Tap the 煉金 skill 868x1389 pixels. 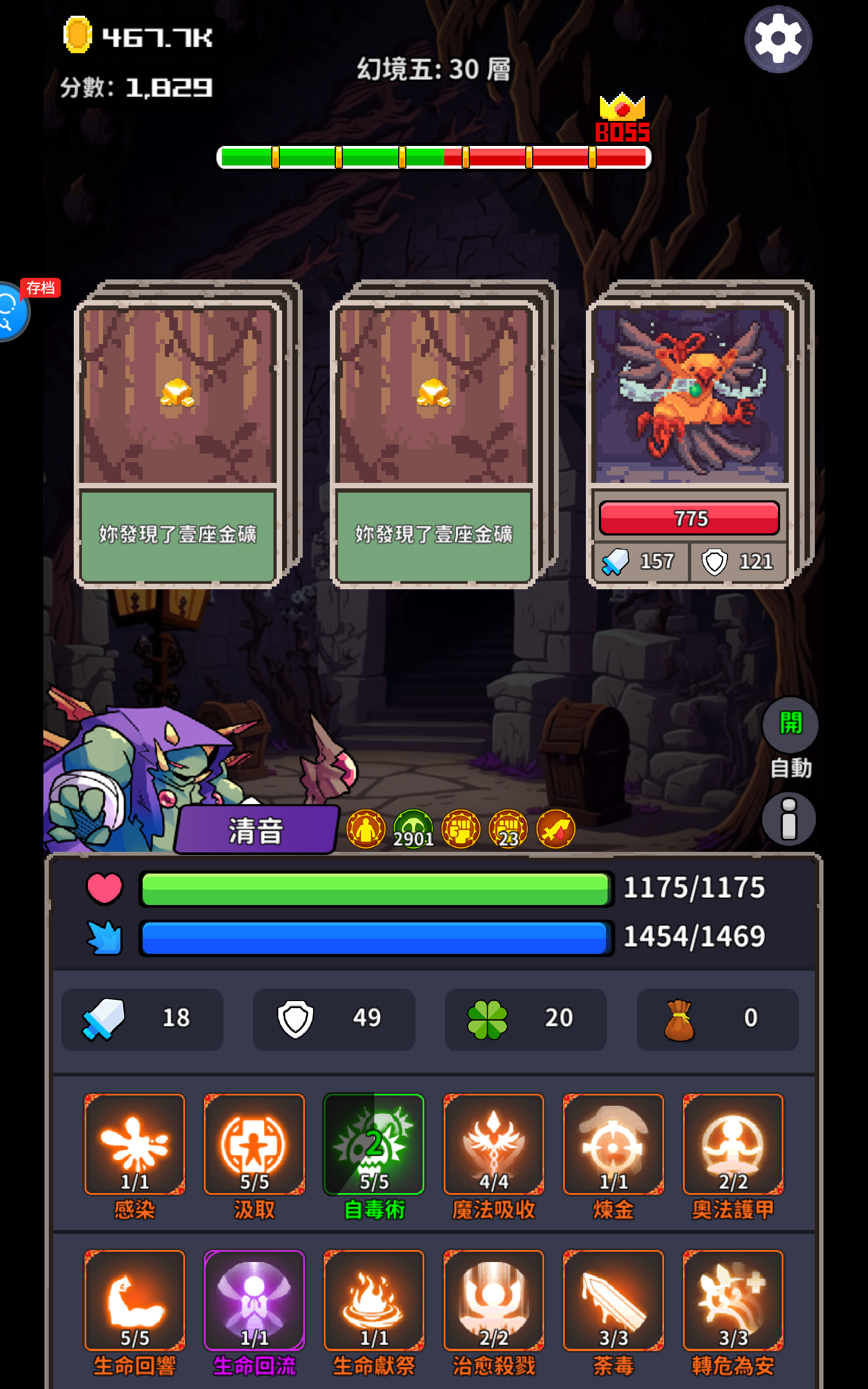pyautogui.click(x=613, y=1144)
